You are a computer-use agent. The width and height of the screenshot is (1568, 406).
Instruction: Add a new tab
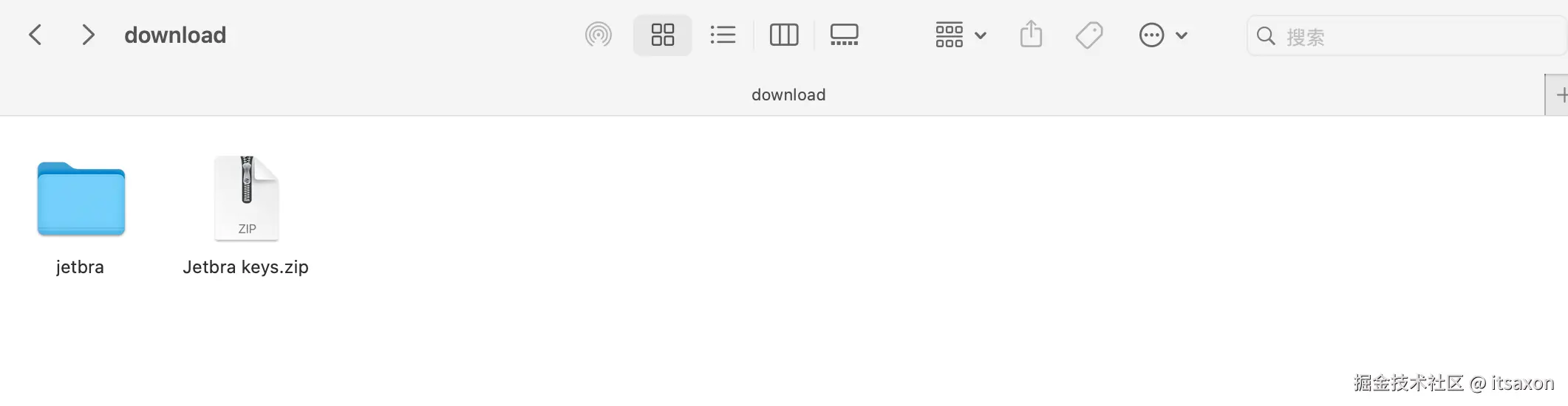pyautogui.click(x=1559, y=95)
